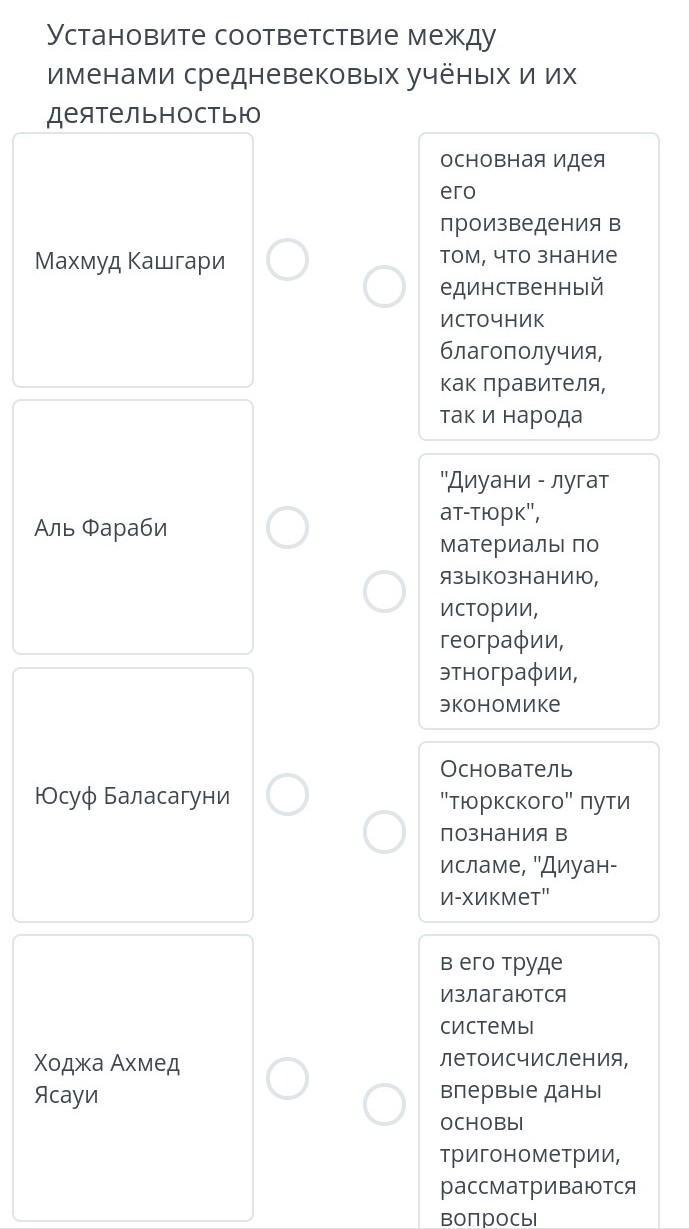Image resolution: width=689 pixels, height=1229 pixels.
Task: Choose the circle for 'Диуани - лугат ат-тюрк' answer
Action: (x=384, y=591)
